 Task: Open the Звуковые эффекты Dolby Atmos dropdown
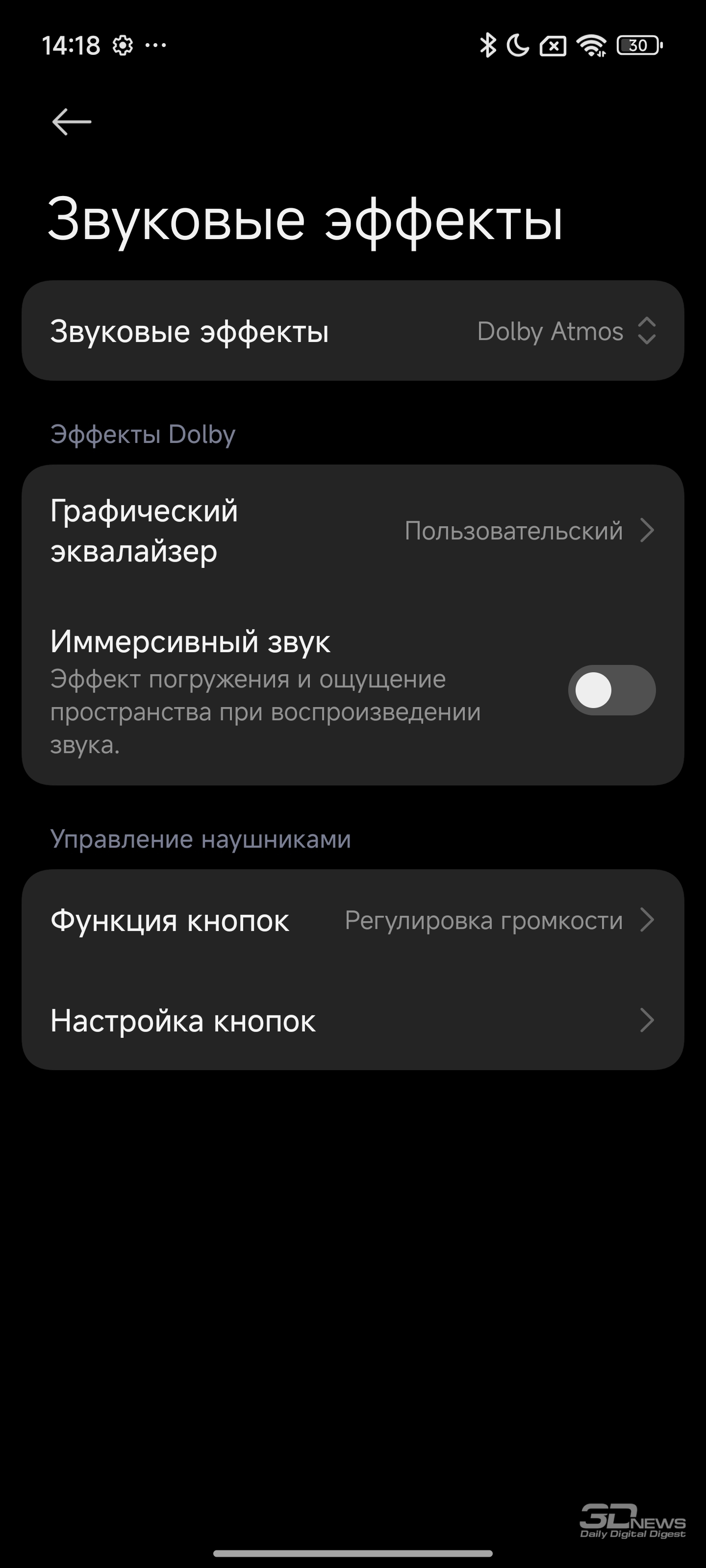pyautogui.click(x=353, y=331)
